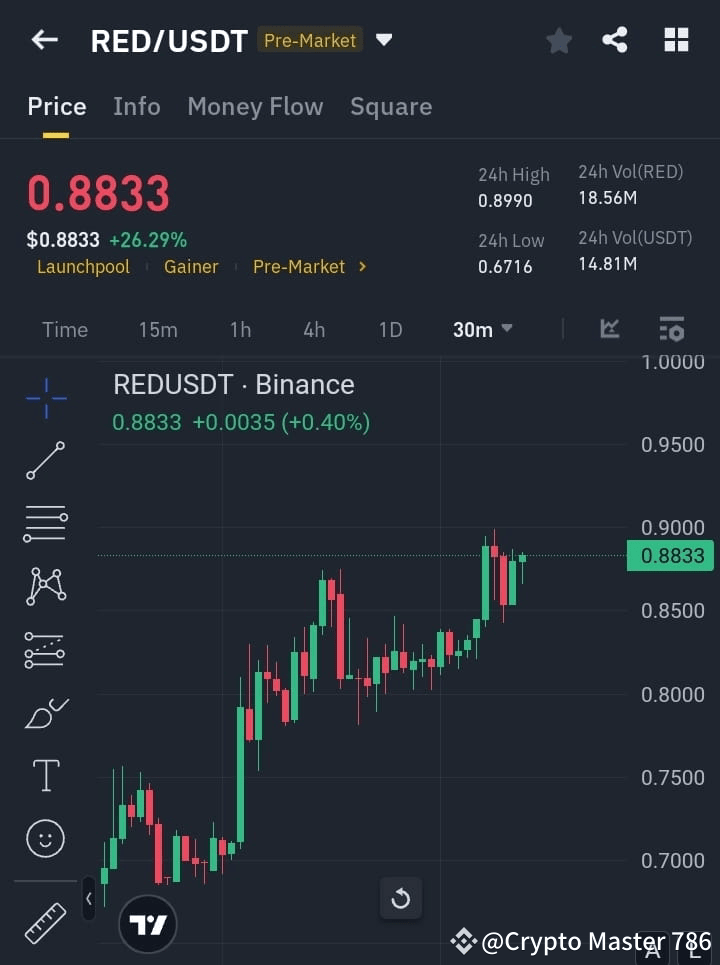Select the text annotation tool

click(x=45, y=775)
